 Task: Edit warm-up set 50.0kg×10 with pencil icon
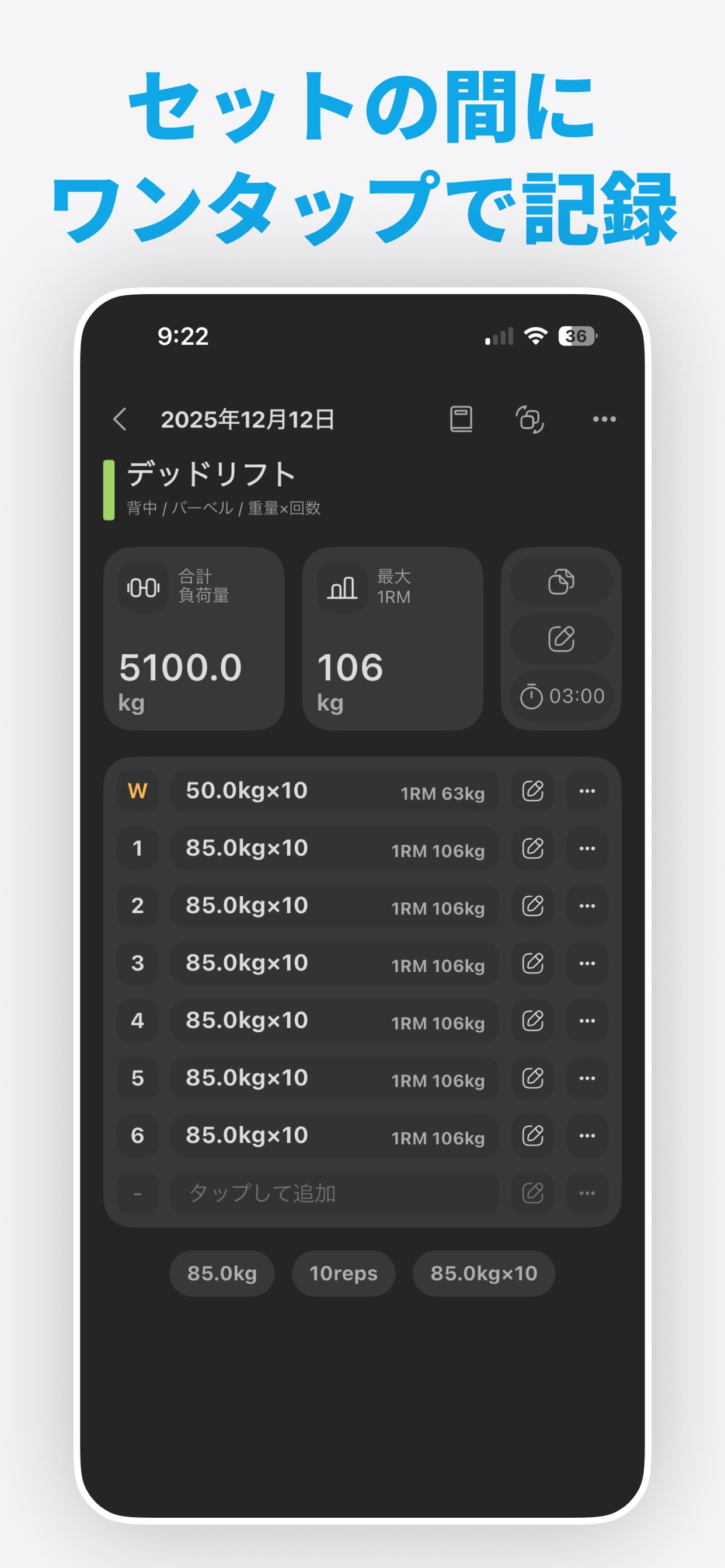(x=532, y=791)
